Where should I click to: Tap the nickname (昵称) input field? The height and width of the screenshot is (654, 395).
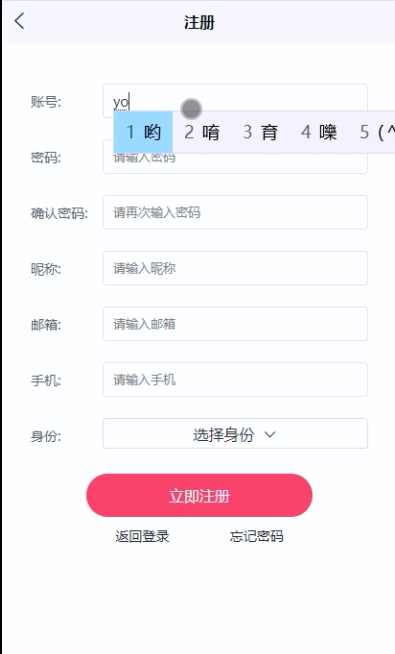coord(235,268)
